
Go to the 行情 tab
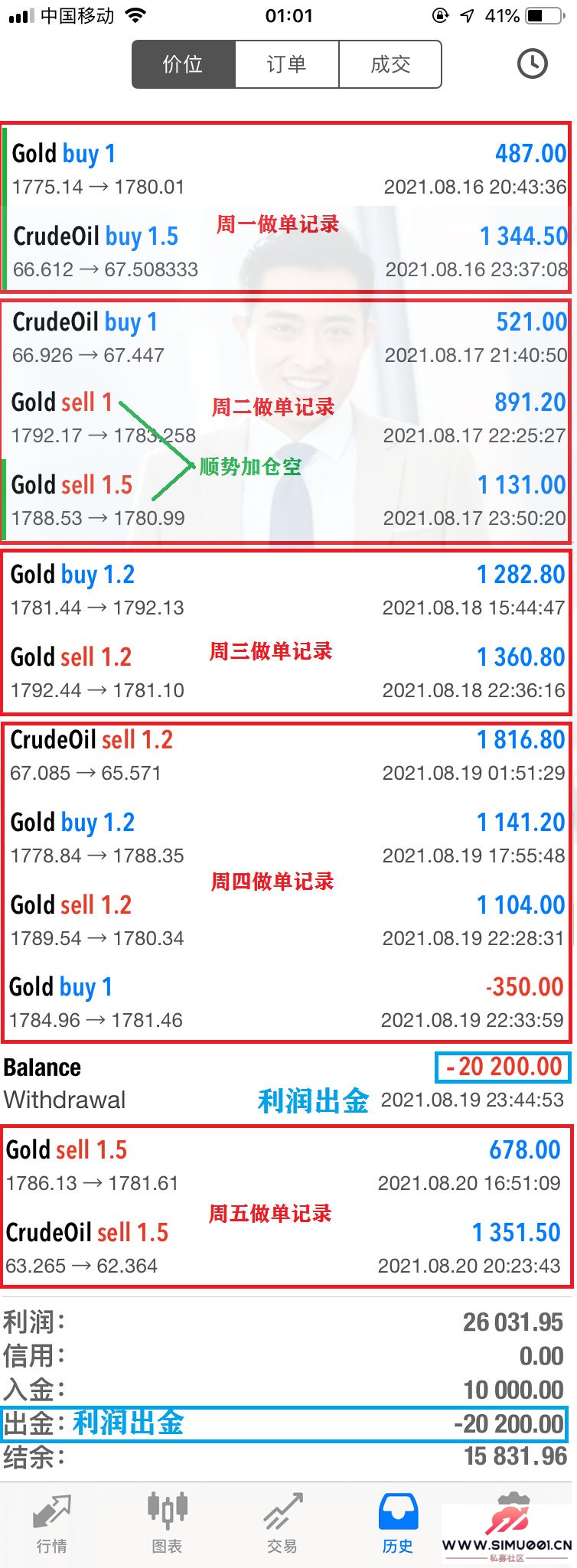point(51,1523)
